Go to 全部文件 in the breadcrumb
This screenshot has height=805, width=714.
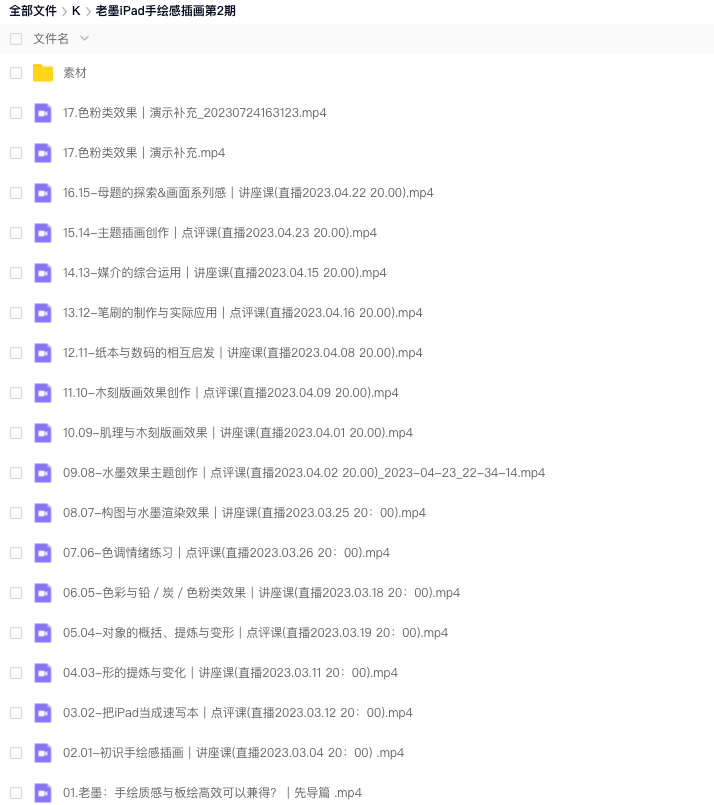coord(35,11)
